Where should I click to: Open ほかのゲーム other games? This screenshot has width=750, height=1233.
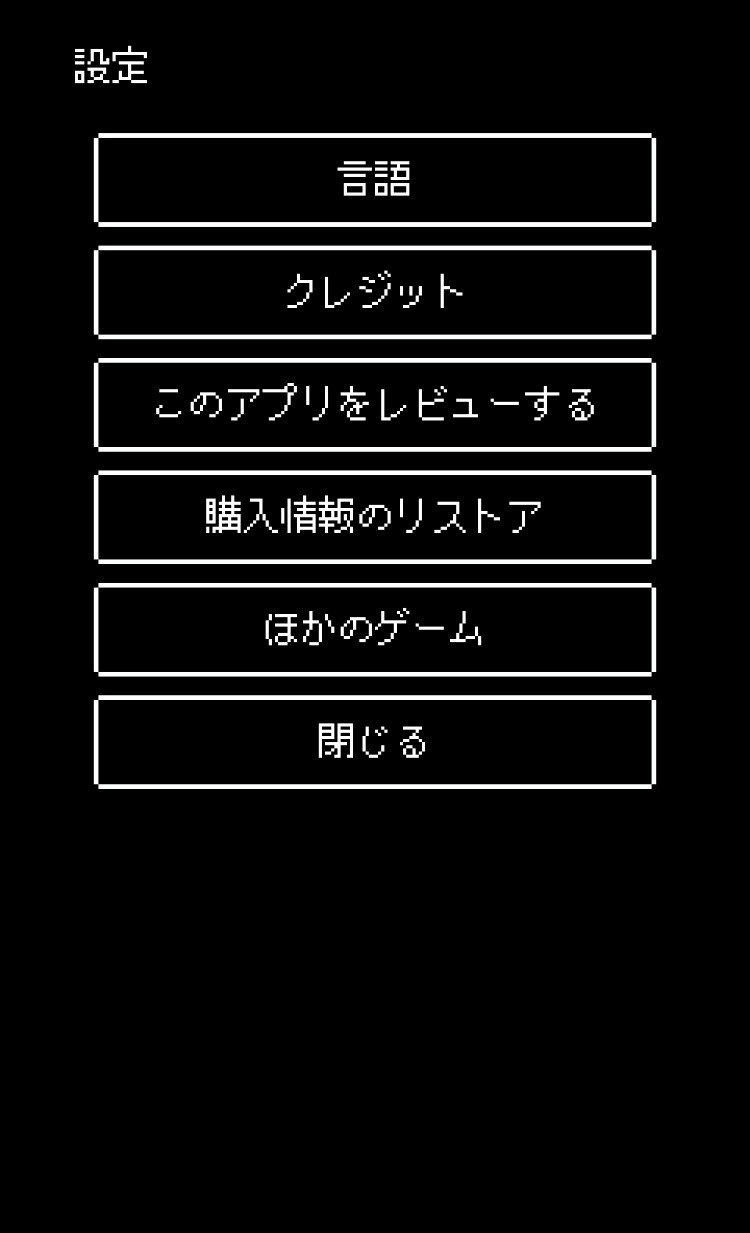click(374, 630)
